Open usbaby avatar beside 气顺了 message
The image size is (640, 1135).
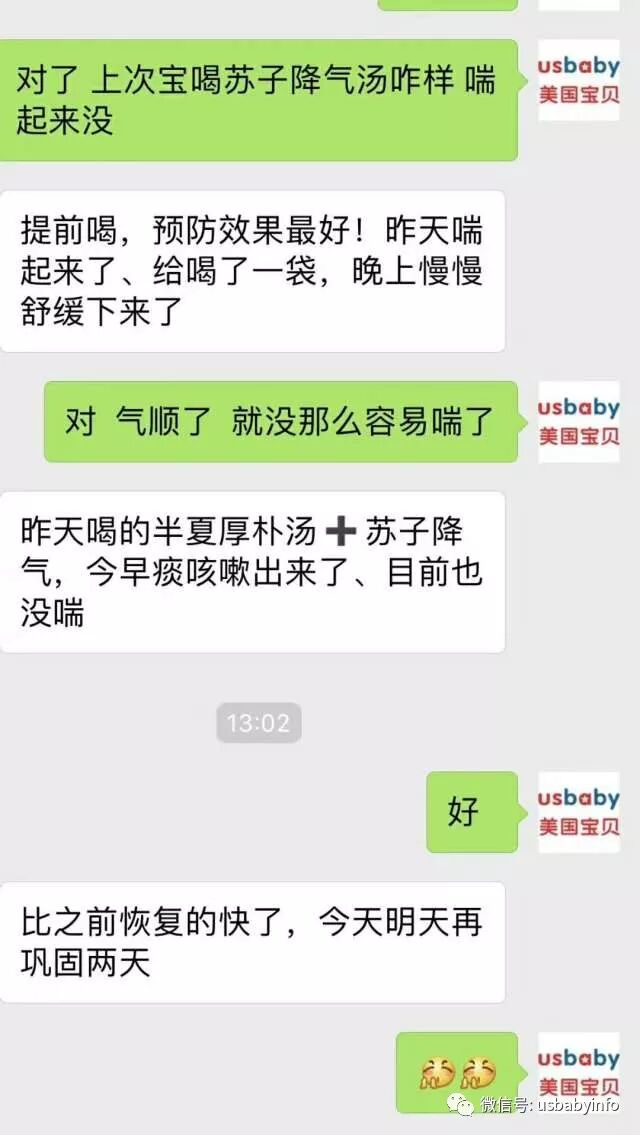pyautogui.click(x=579, y=422)
